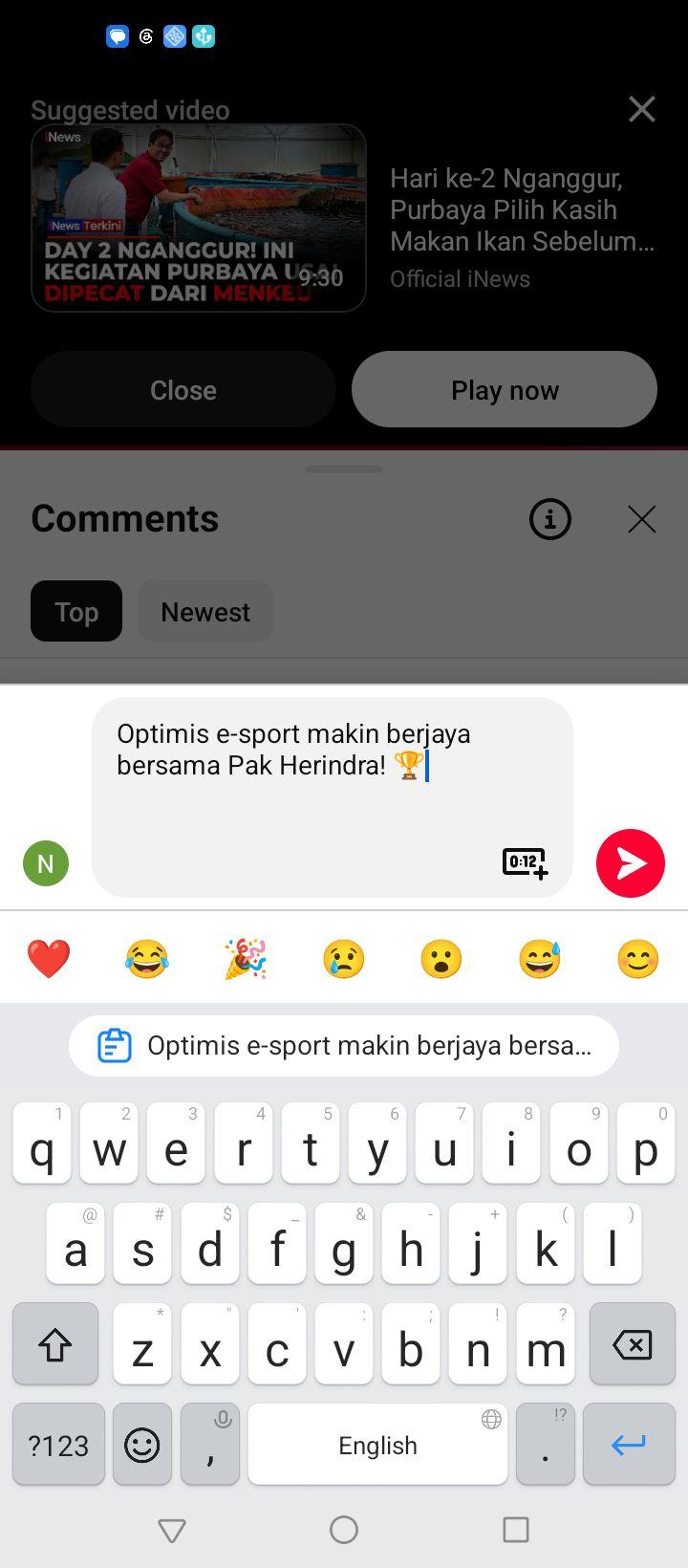688x1568 pixels.
Task: Paste the clipboard suggestion text
Action: [x=344, y=1046]
